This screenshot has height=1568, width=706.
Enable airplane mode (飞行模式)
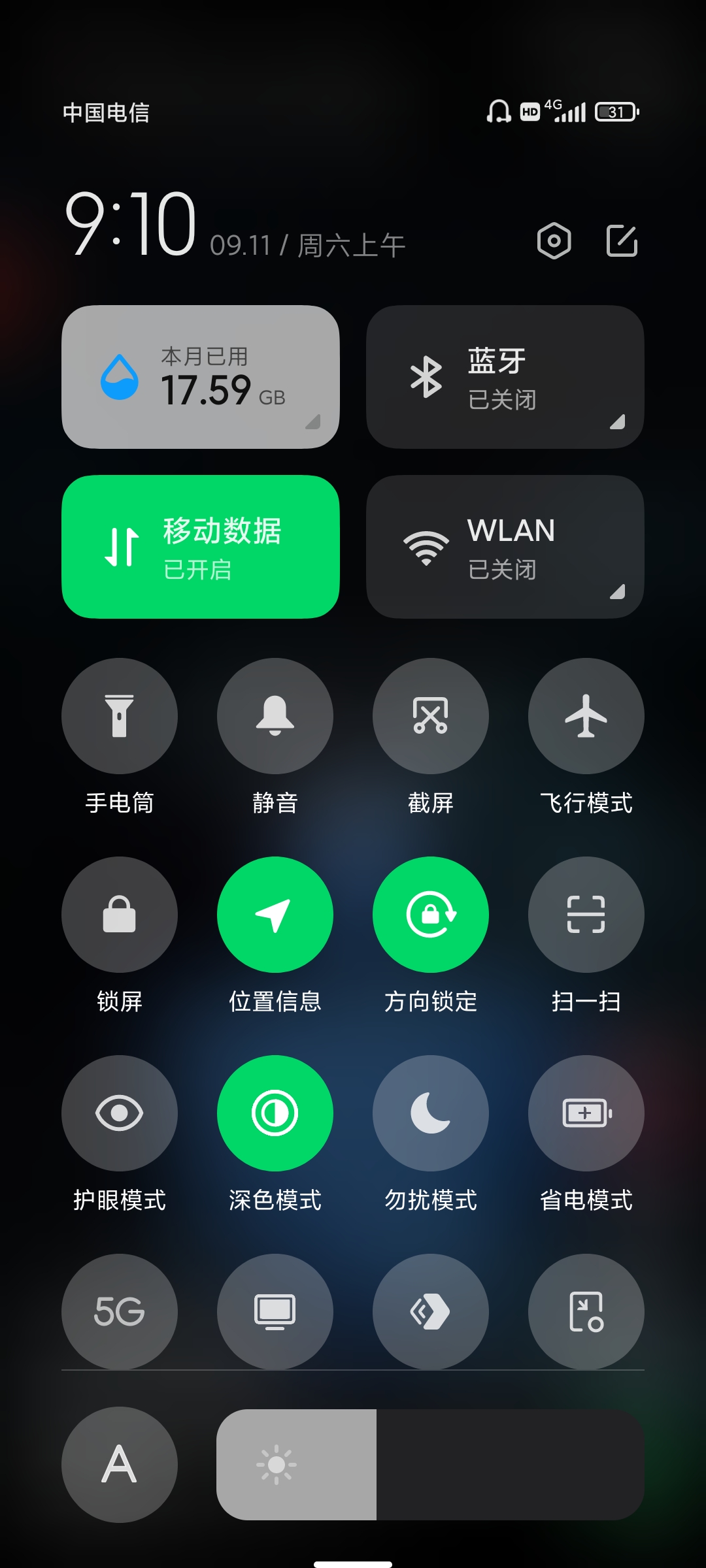coord(586,716)
